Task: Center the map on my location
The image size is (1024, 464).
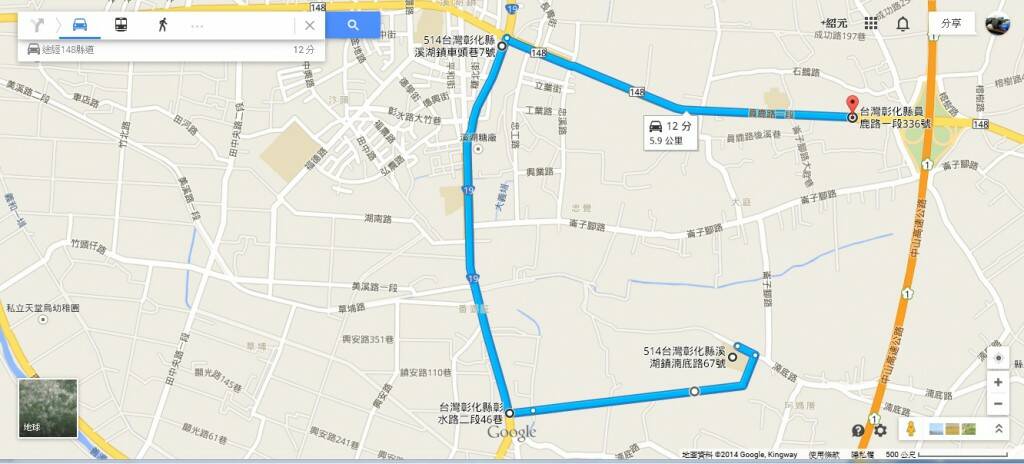Action: [x=996, y=357]
